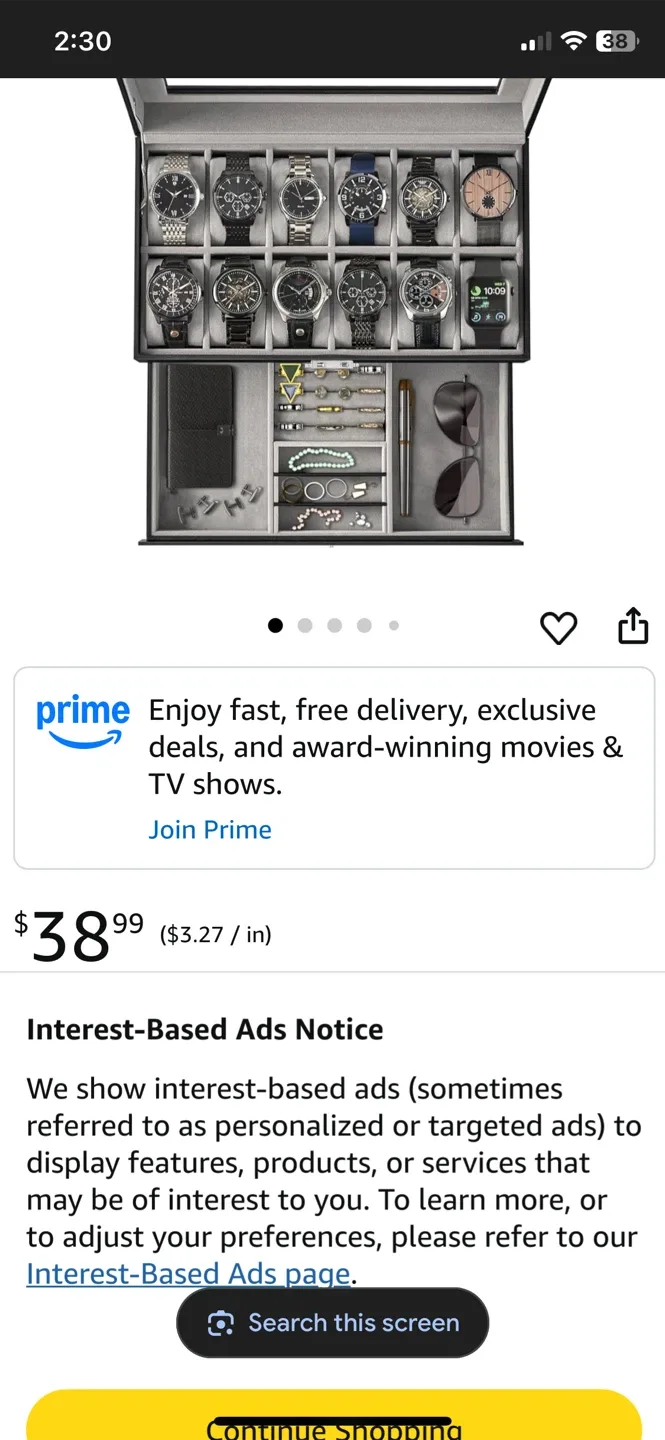
Task: Tap the yellow Continue Shopping button
Action: (x=333, y=1418)
